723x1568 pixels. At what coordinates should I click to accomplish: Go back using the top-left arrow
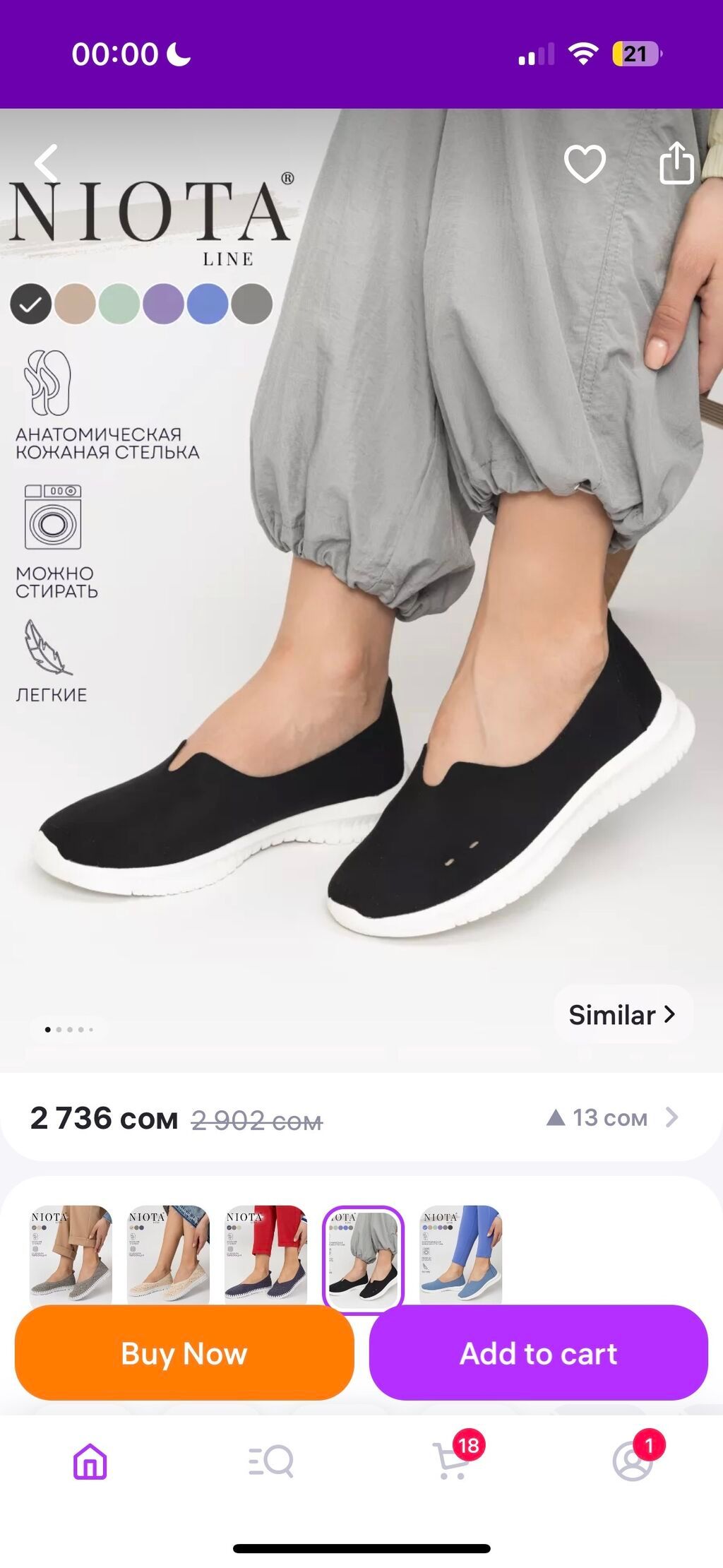pyautogui.click(x=47, y=163)
